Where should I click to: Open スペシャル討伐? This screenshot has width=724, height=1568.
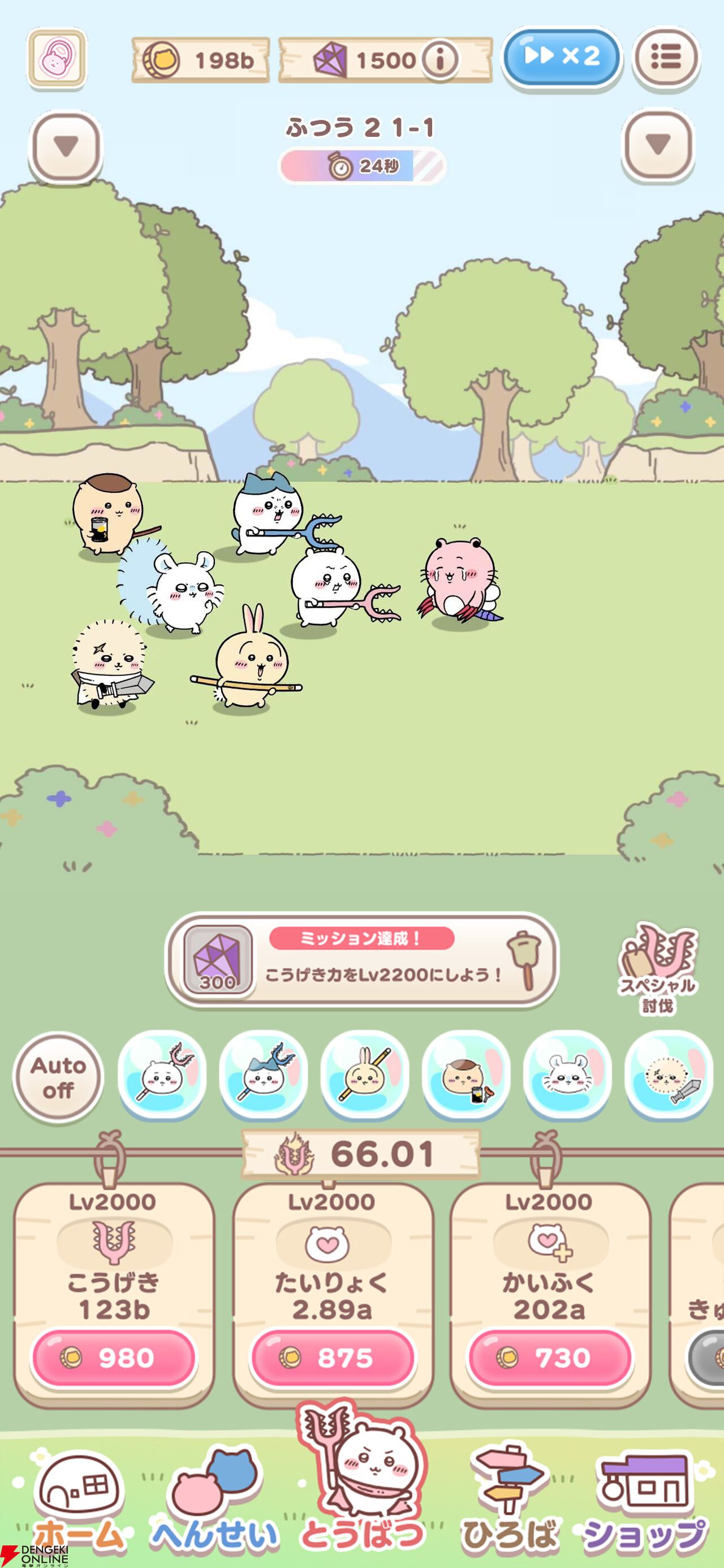[x=657, y=967]
